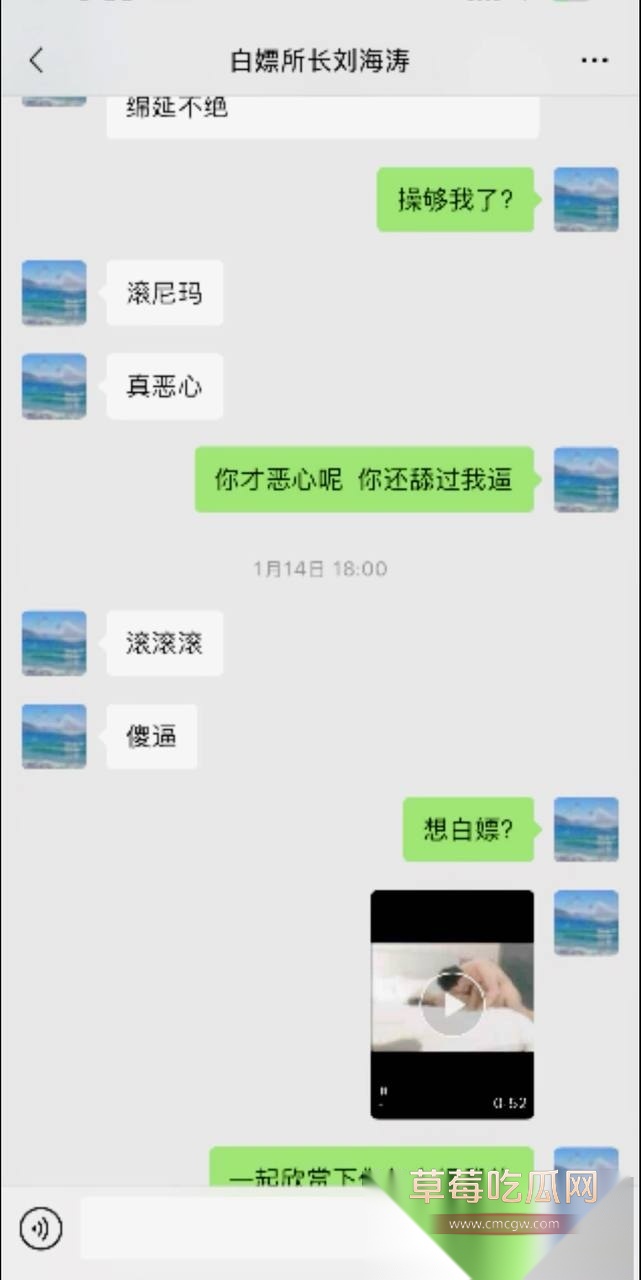The image size is (641, 1280).
Task: Focus the message text field
Action: click(240, 1228)
